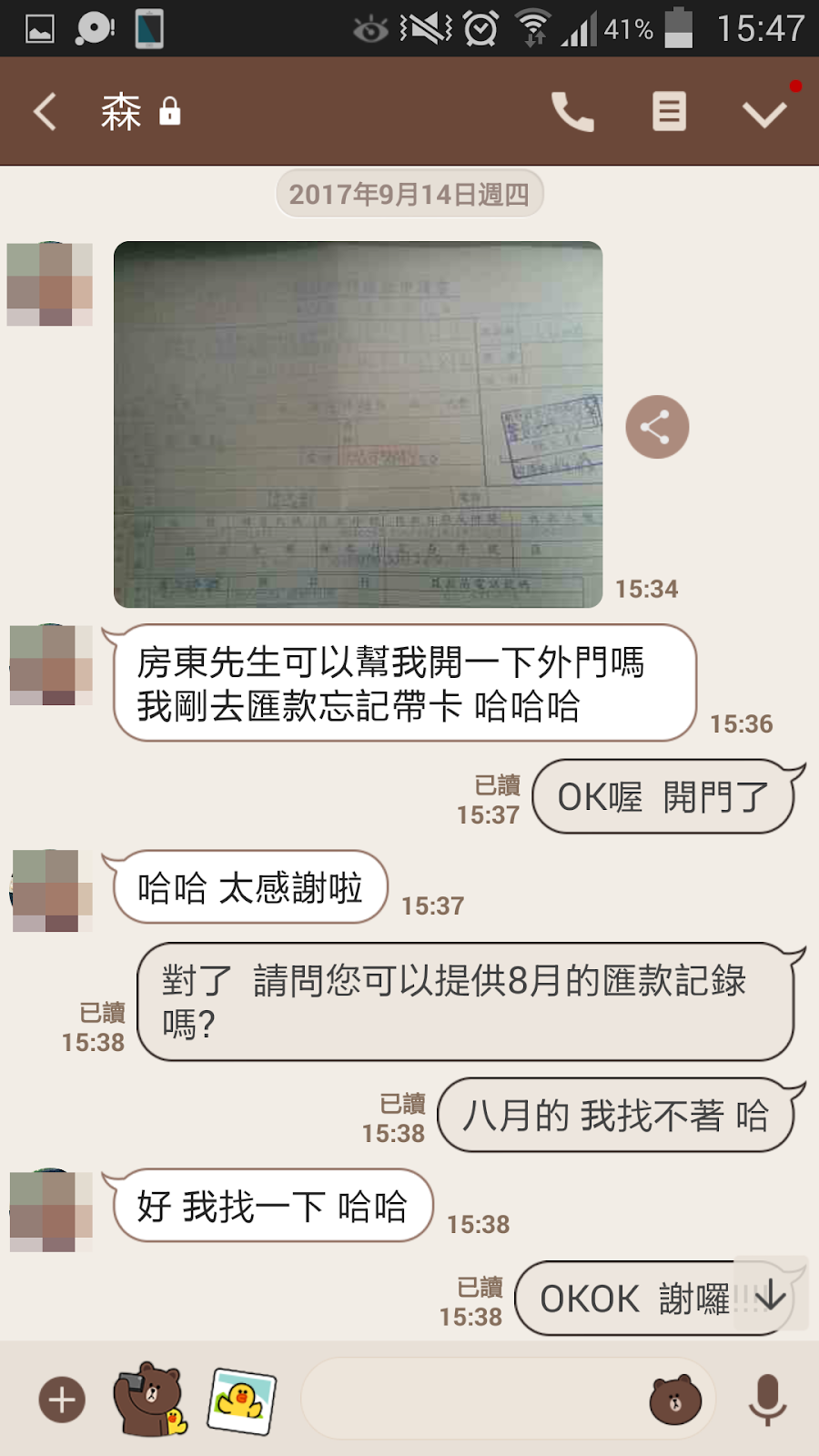The width and height of the screenshot is (819, 1456).
Task: Share the received photo
Action: 657,427
